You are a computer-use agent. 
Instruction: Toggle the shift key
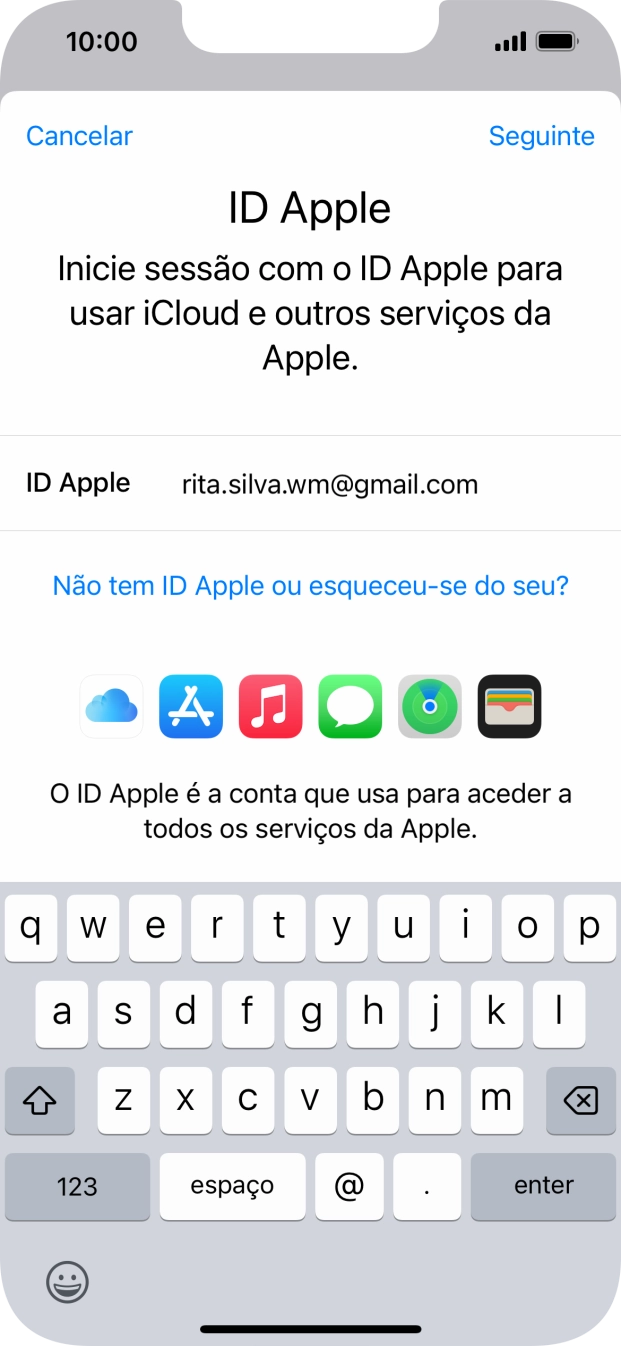[x=40, y=1100]
